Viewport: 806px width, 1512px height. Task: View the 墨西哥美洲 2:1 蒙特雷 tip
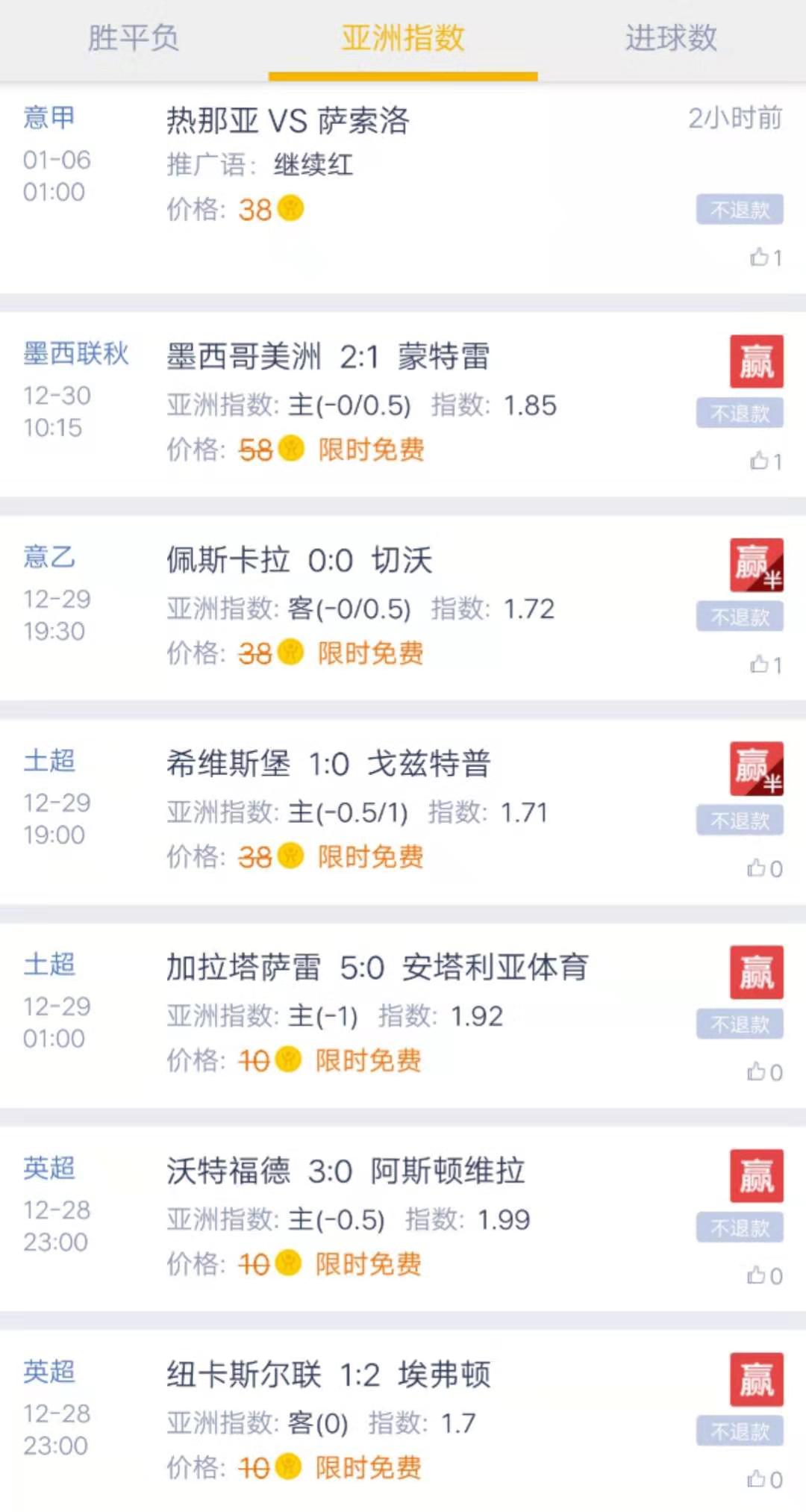pos(328,357)
